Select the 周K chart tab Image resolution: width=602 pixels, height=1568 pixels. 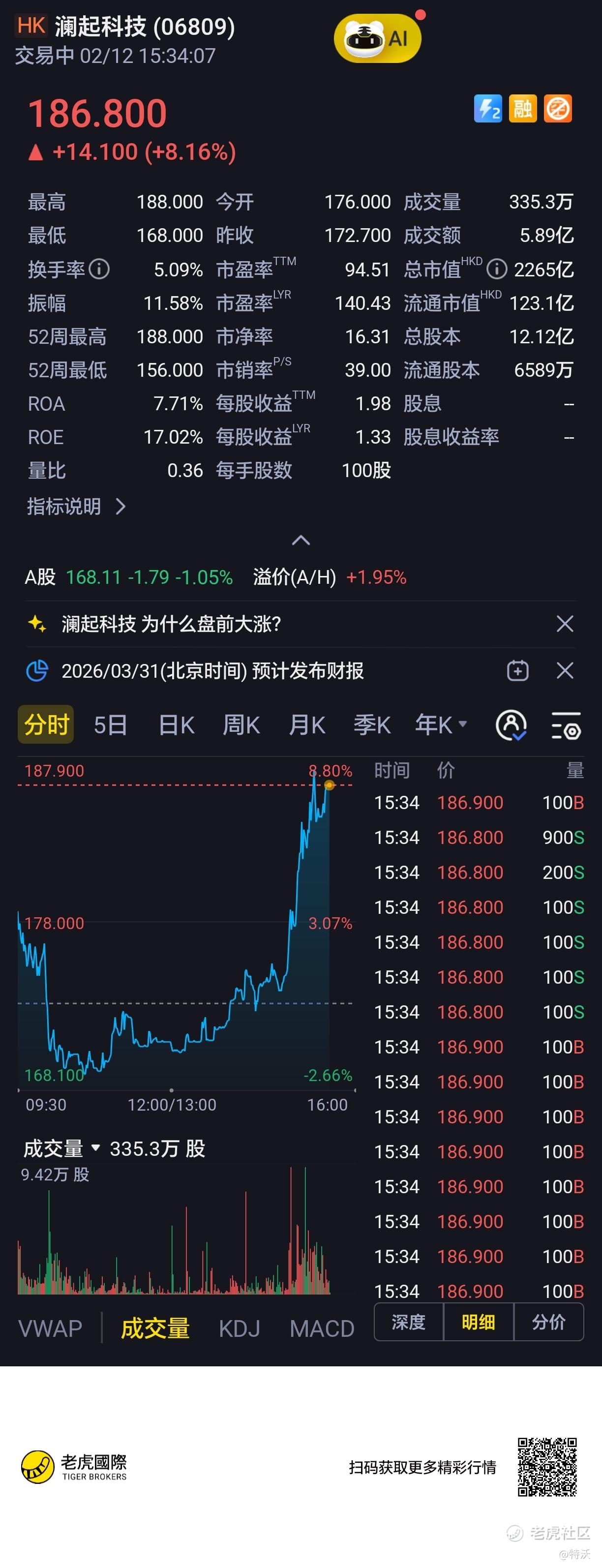pos(241,725)
